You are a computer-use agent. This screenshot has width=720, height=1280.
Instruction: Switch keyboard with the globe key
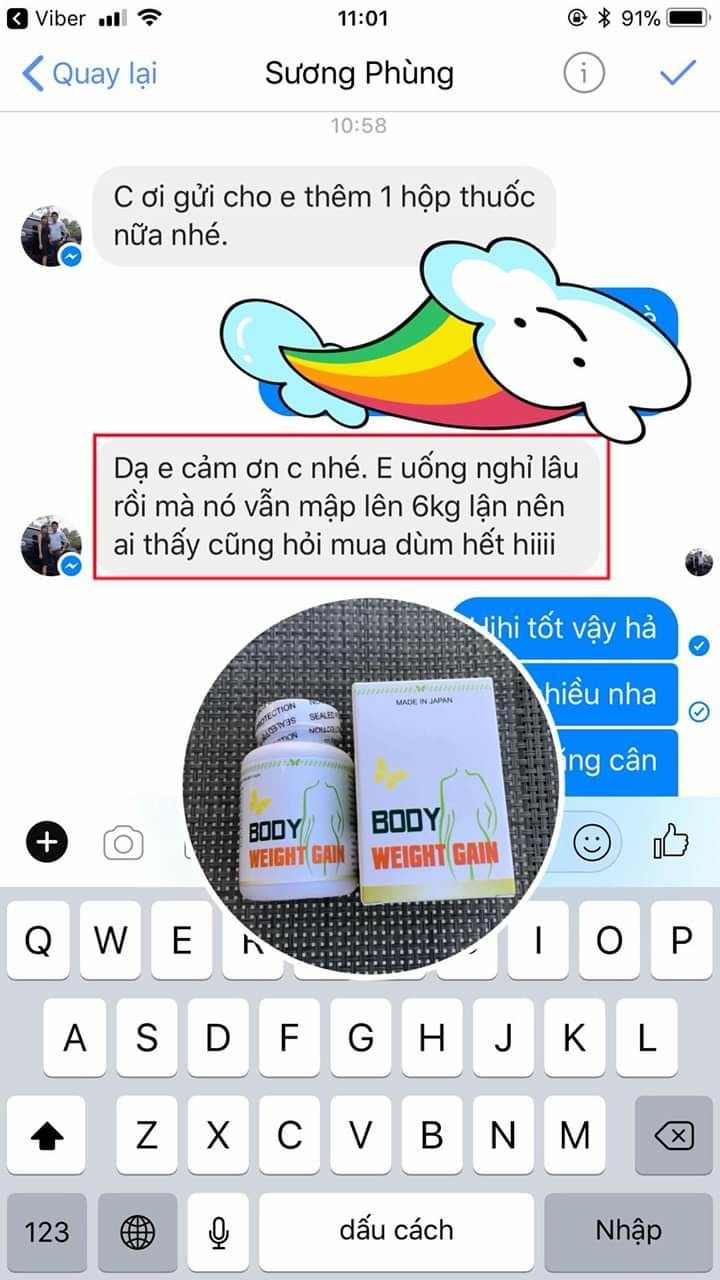[137, 1231]
